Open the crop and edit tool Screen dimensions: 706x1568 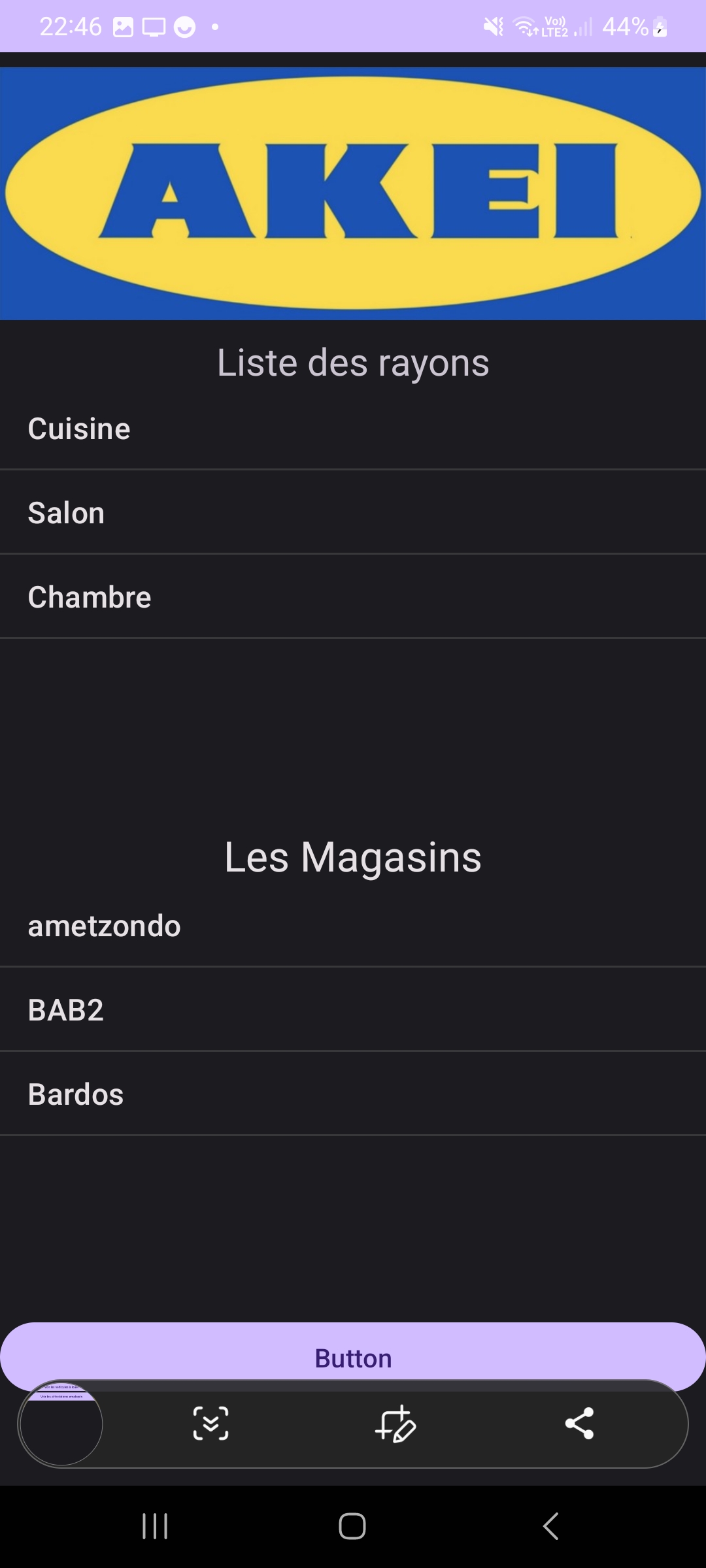click(x=395, y=1423)
